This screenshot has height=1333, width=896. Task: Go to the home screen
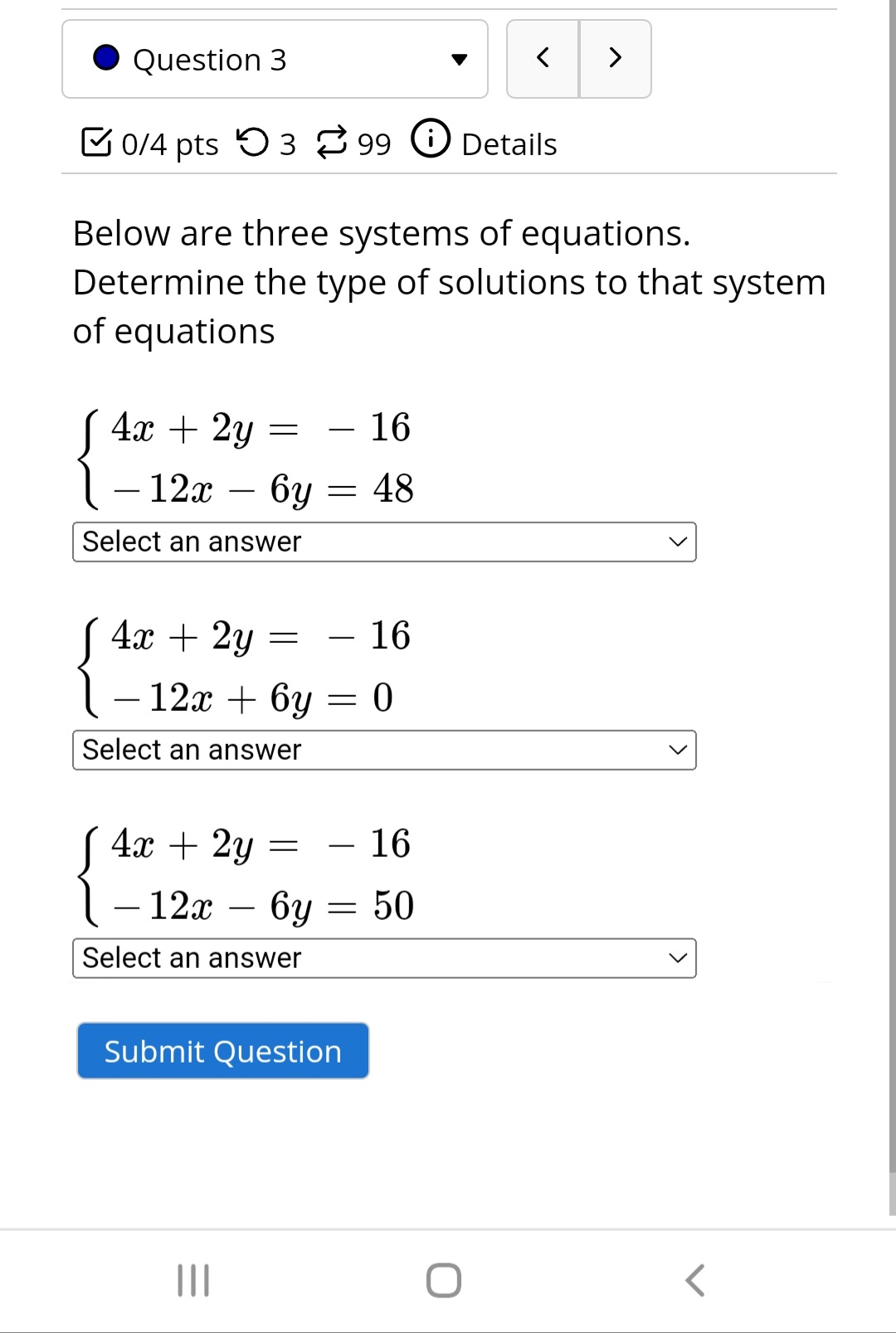pos(444,1280)
